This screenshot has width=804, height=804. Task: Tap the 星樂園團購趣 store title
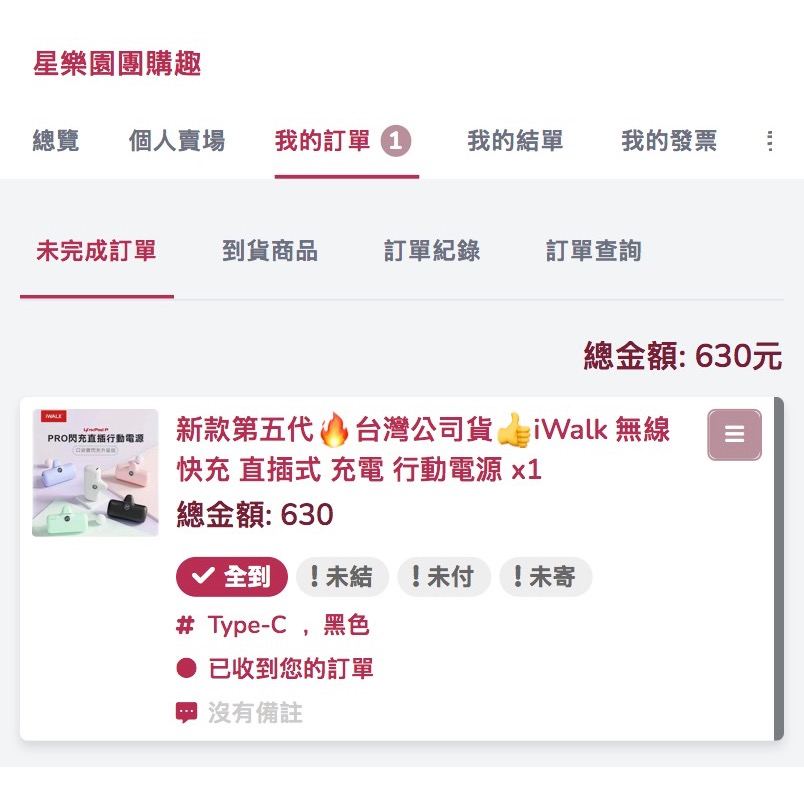117,64
